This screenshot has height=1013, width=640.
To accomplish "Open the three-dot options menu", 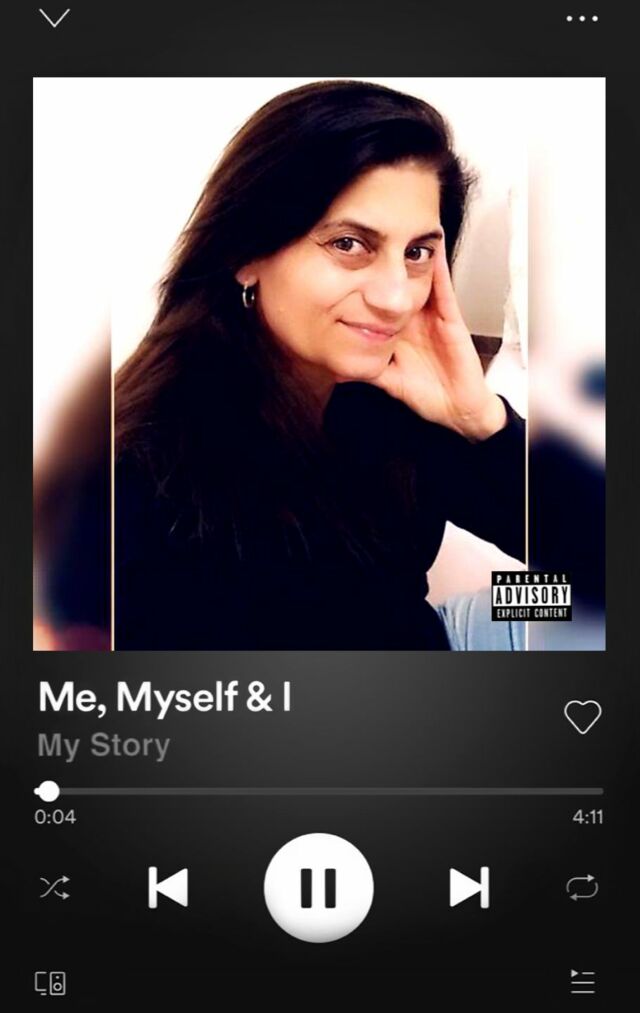I will 582,18.
